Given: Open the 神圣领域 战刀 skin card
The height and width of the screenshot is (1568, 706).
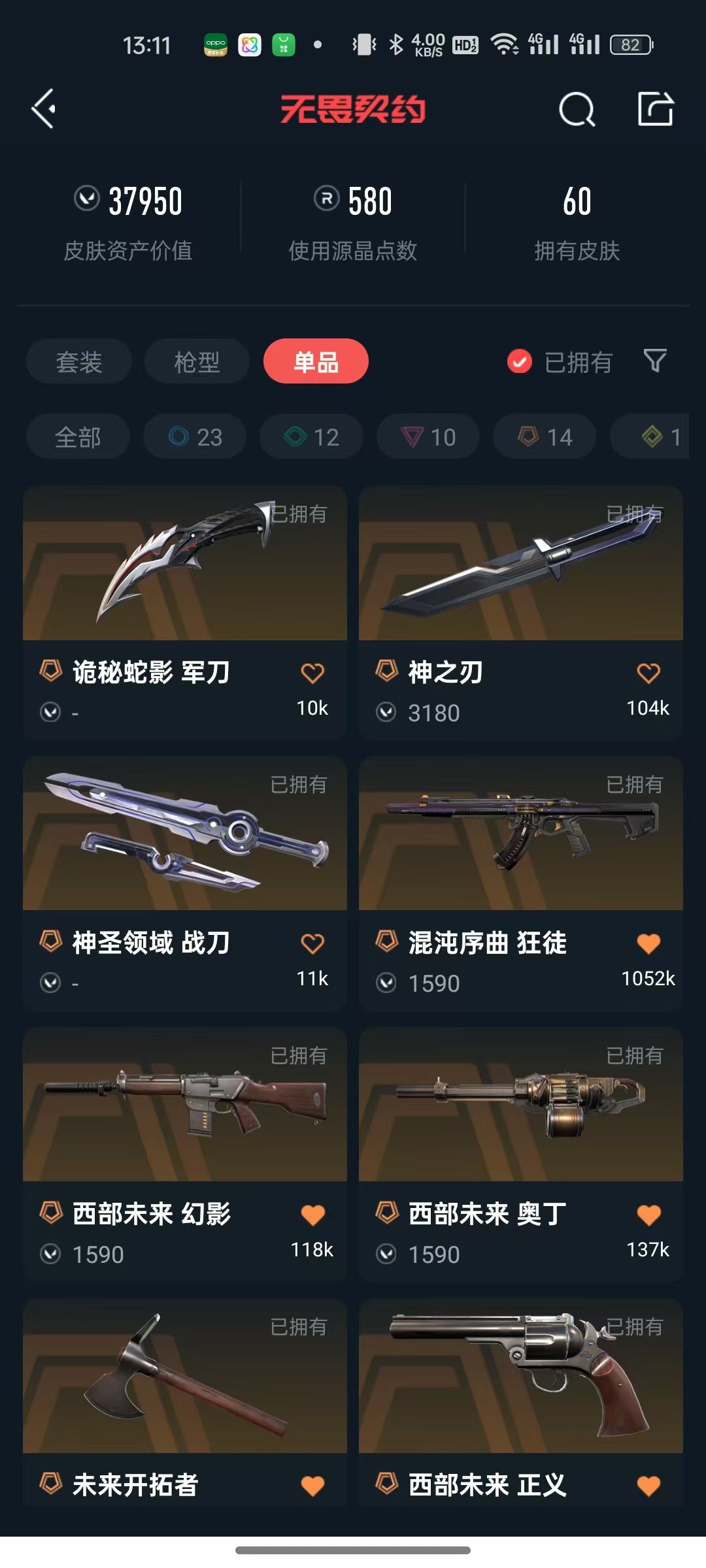Looking at the screenshot, I should coord(185,884).
